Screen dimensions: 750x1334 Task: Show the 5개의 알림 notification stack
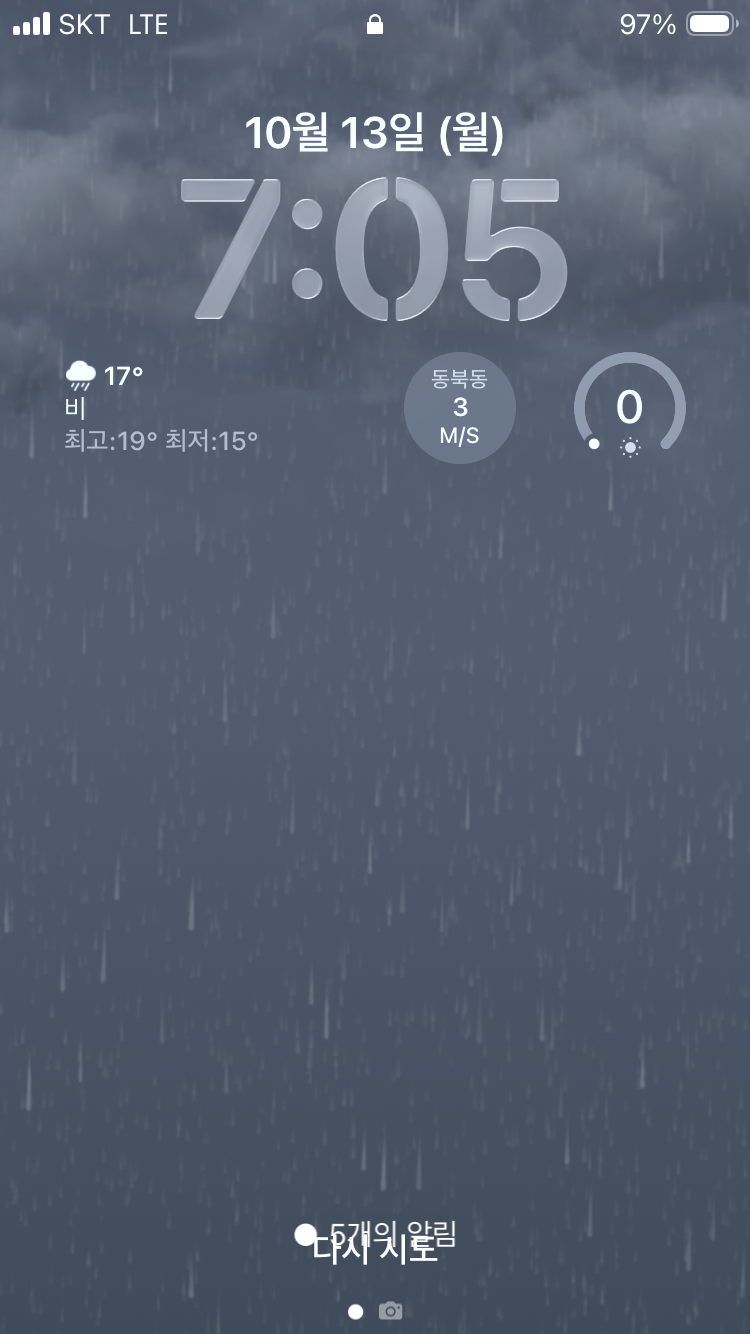point(391,1235)
